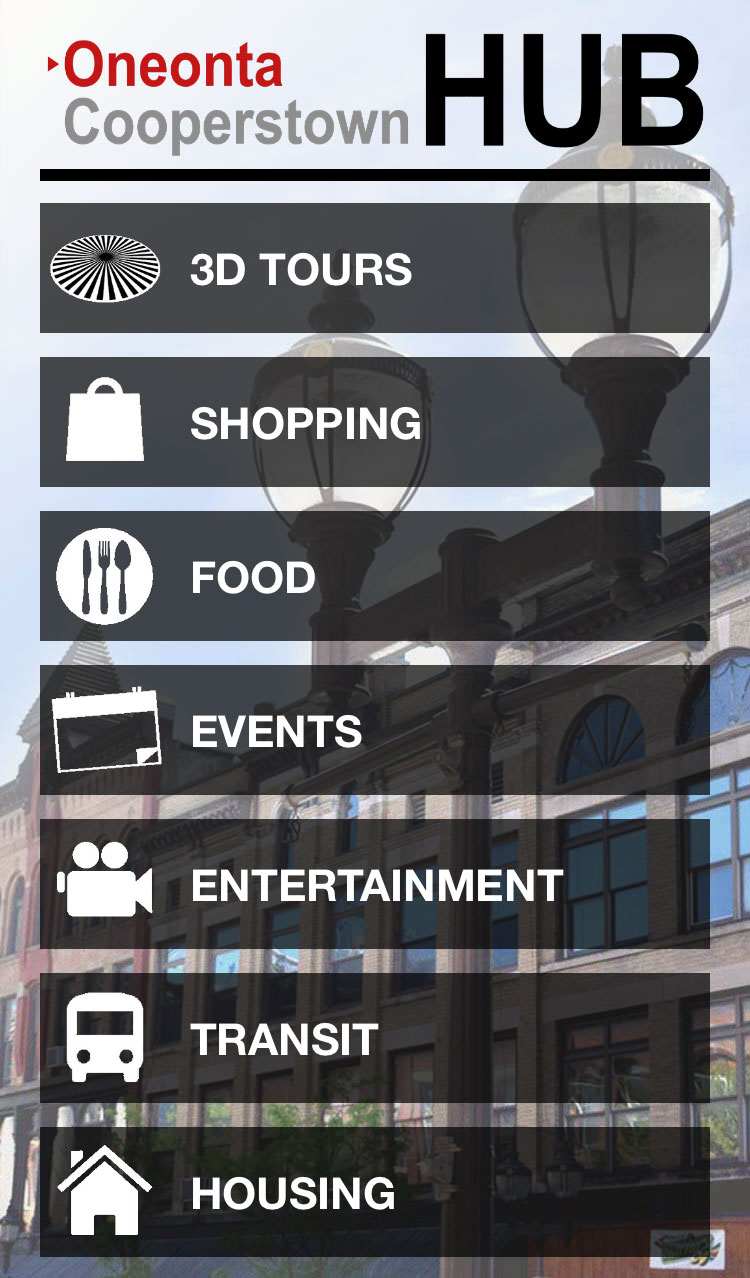View upcoming Events
Viewport: 750px width, 1278px height.
click(375, 730)
